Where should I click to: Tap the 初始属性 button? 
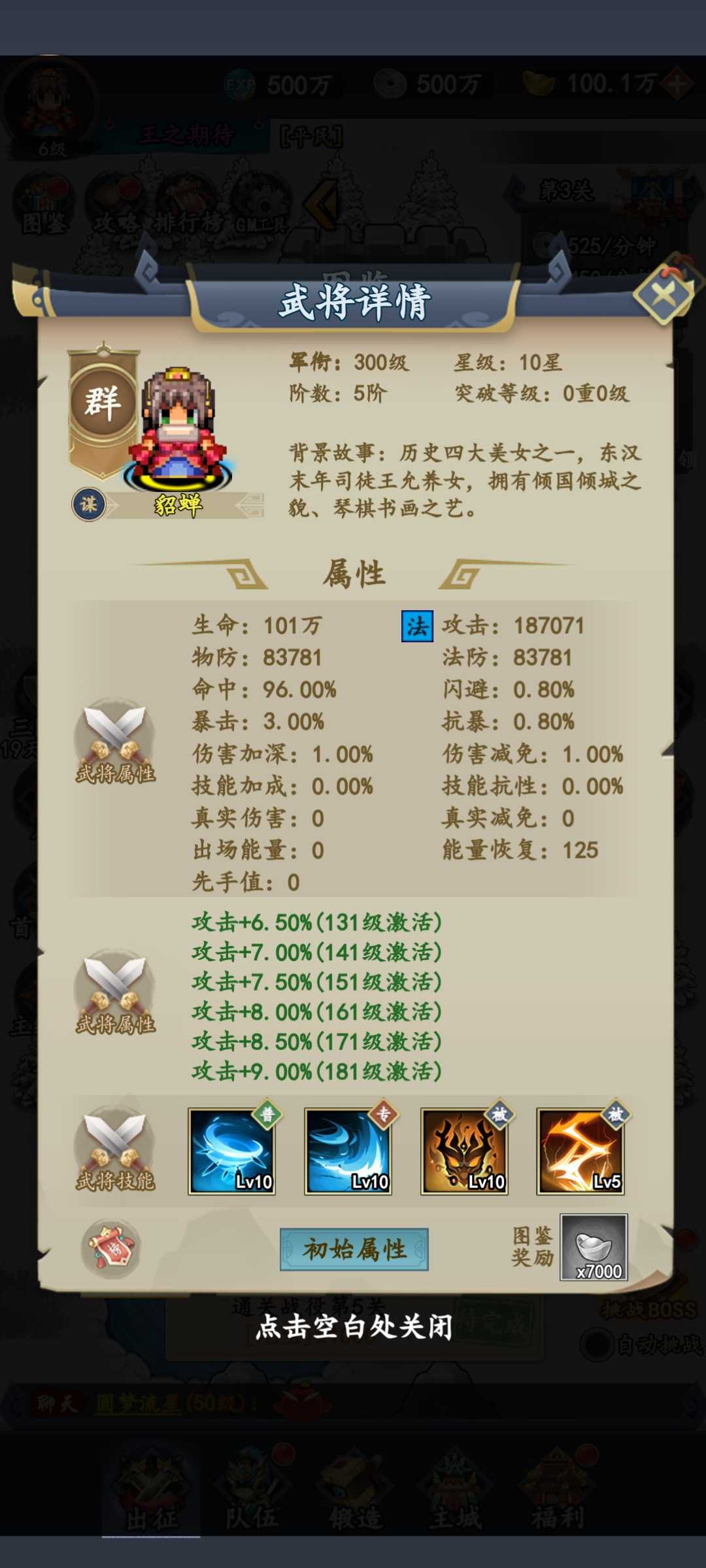[x=354, y=1249]
